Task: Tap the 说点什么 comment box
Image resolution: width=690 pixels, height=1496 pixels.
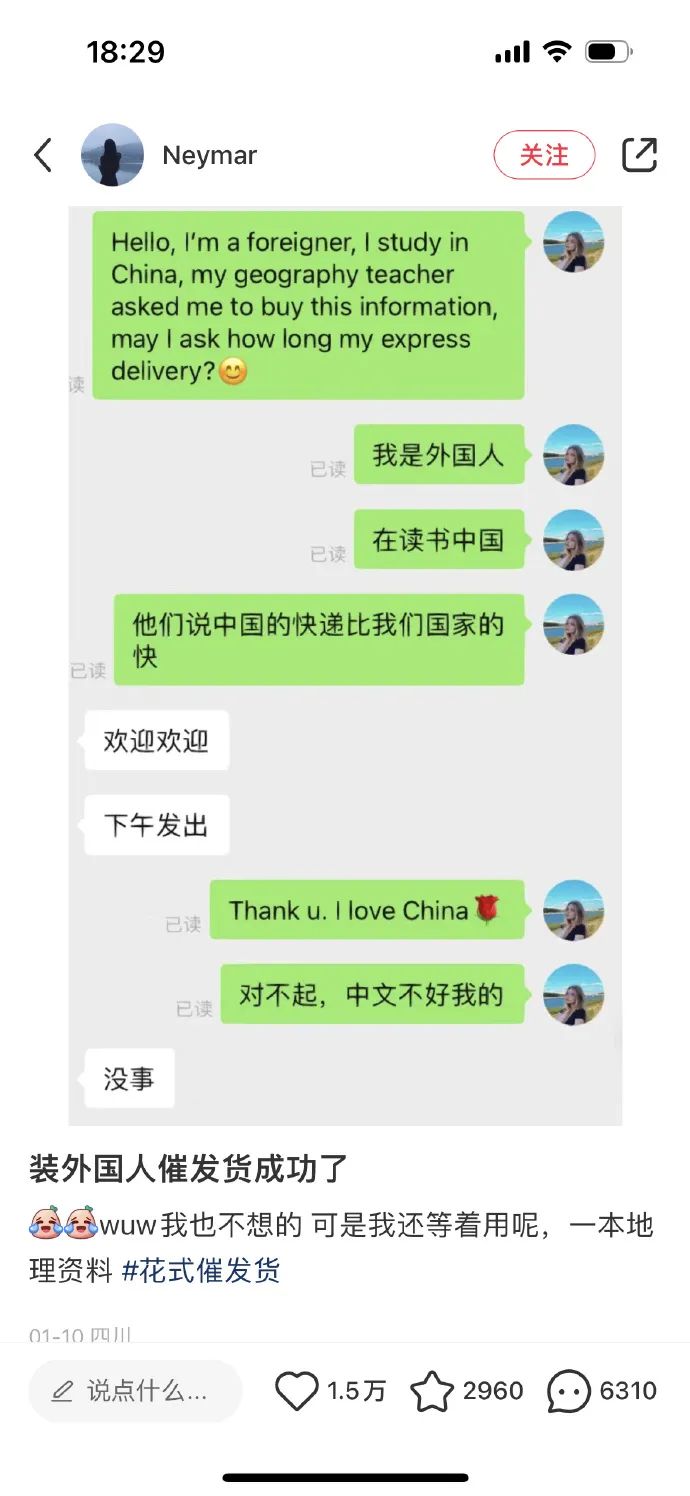Action: tap(135, 1391)
